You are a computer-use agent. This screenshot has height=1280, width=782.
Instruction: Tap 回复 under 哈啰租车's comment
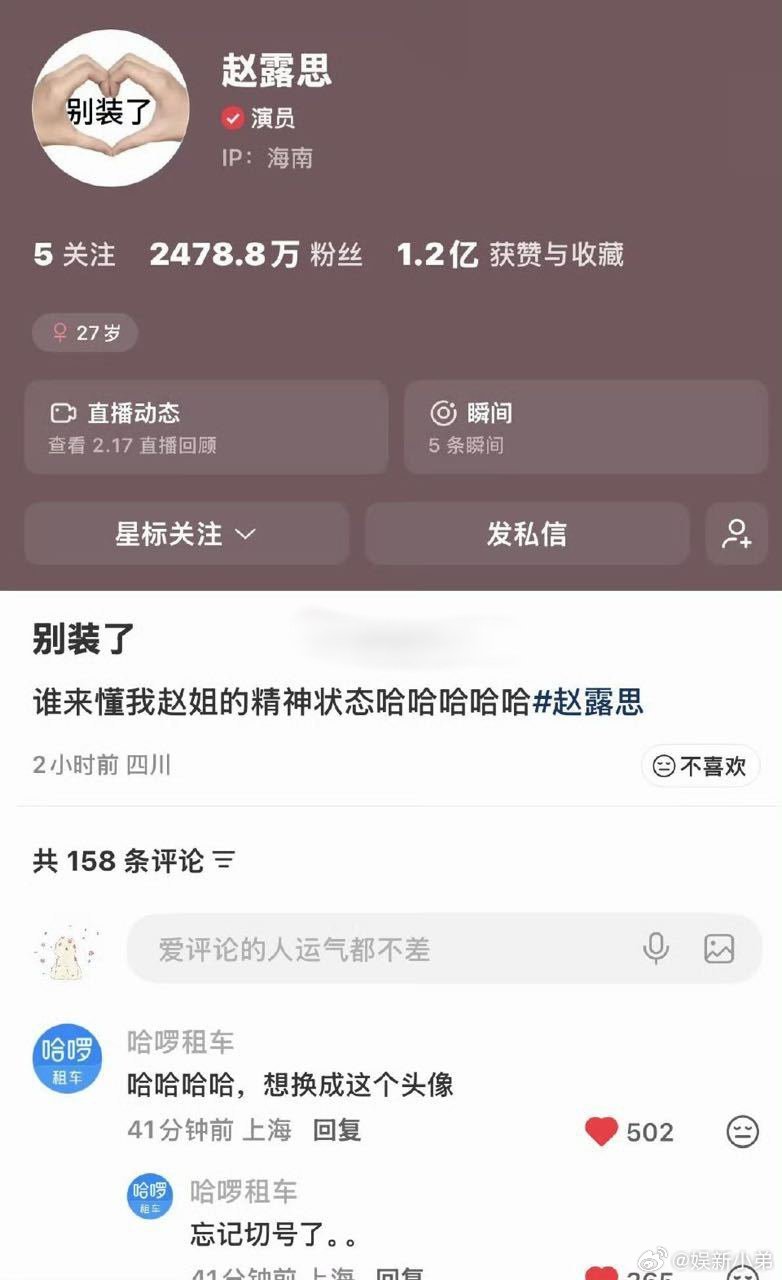338,1132
